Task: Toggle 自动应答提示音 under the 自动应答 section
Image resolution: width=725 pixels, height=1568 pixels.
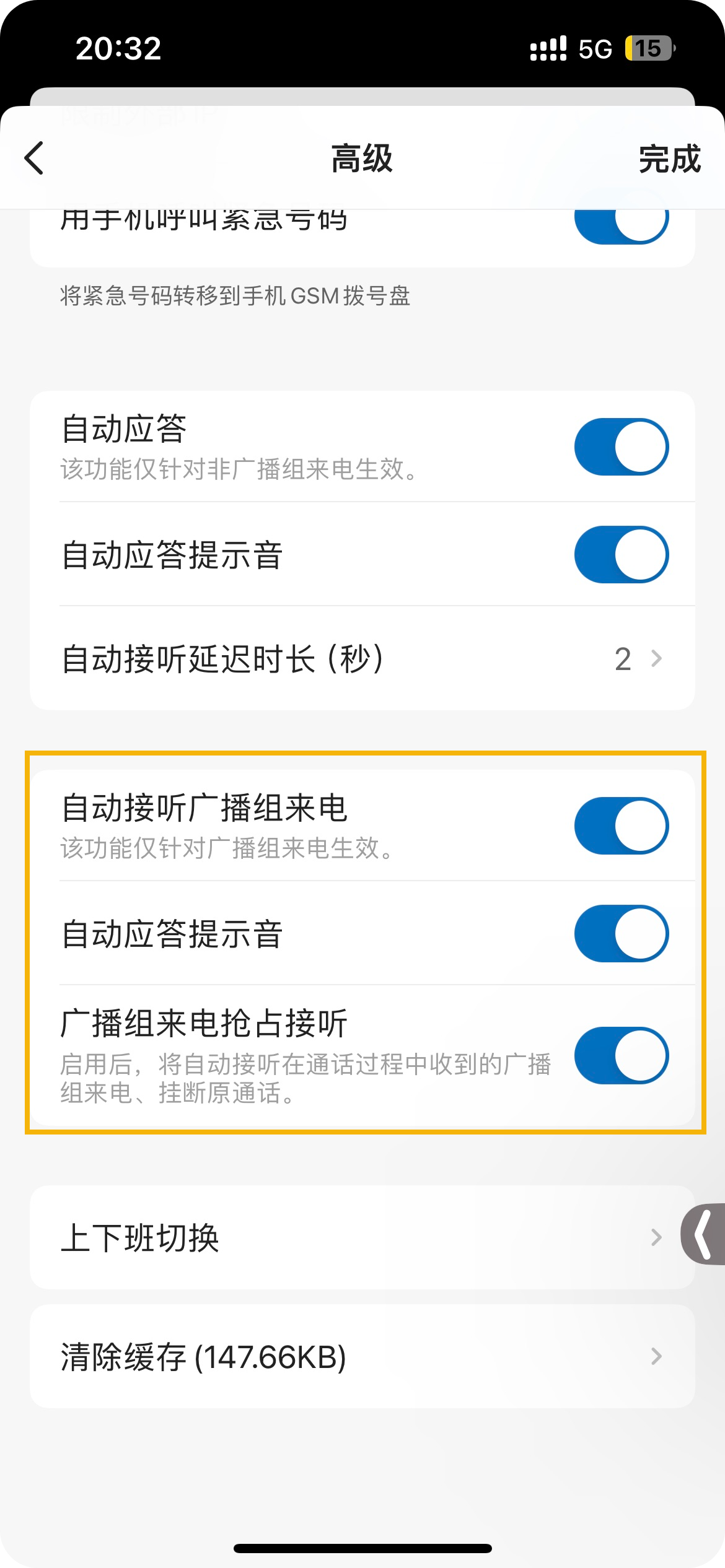Action: [621, 555]
